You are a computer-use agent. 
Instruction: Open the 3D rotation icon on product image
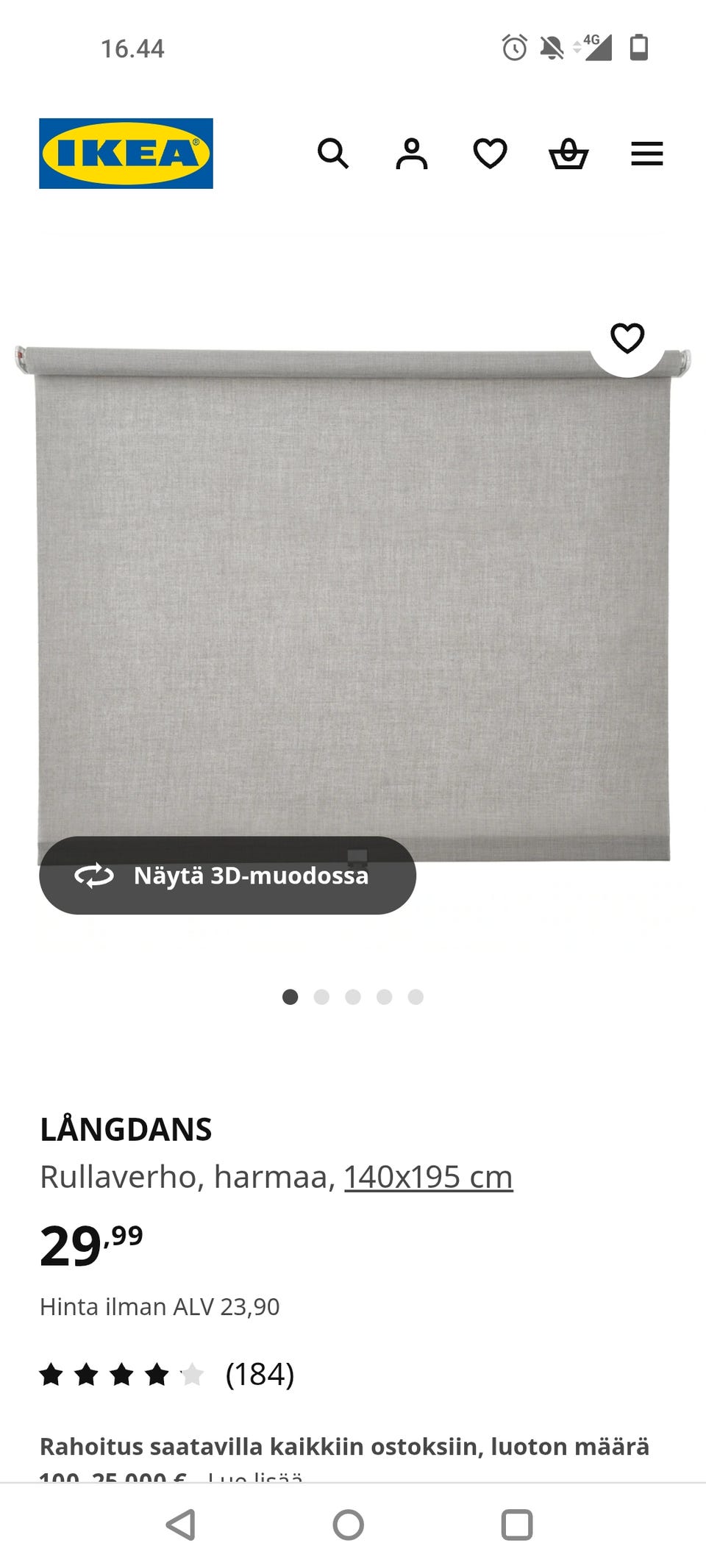click(94, 876)
